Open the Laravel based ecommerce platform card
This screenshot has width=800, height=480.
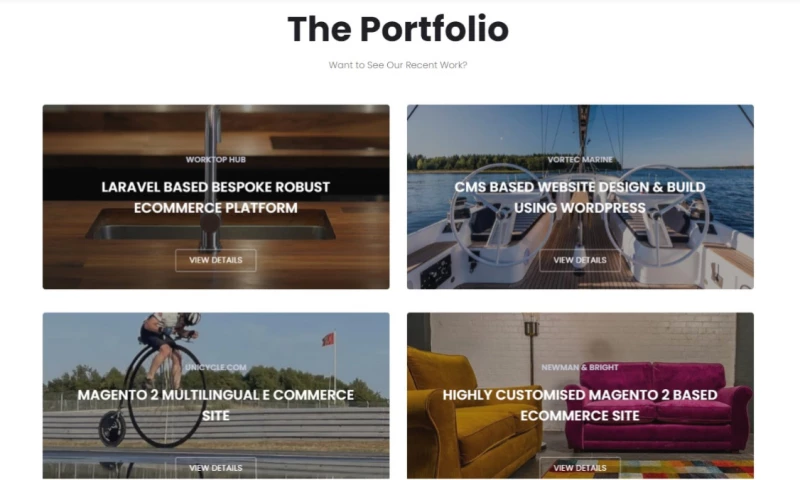tap(215, 197)
